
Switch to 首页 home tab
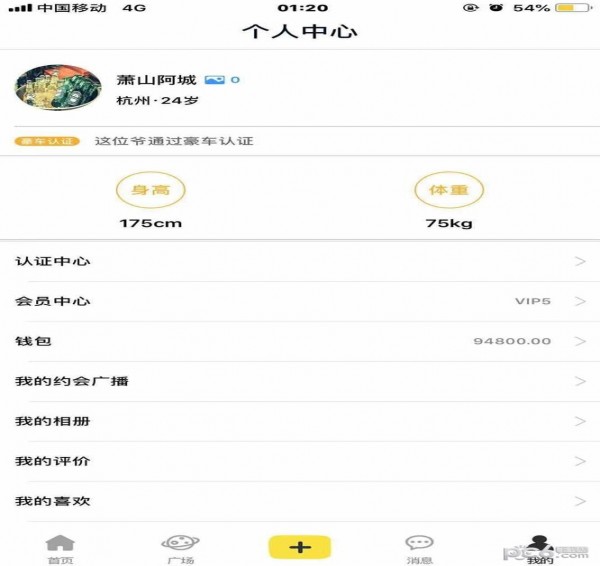(x=60, y=548)
